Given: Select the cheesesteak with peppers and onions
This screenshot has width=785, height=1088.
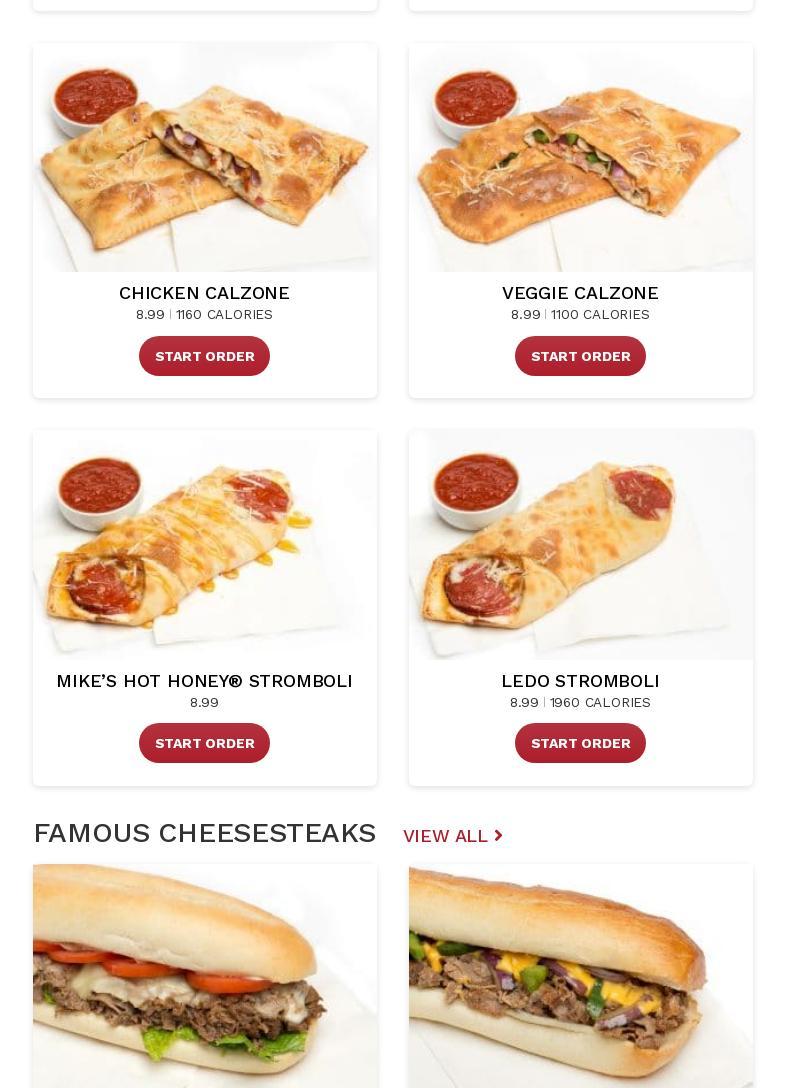Looking at the screenshot, I should pos(581,975).
